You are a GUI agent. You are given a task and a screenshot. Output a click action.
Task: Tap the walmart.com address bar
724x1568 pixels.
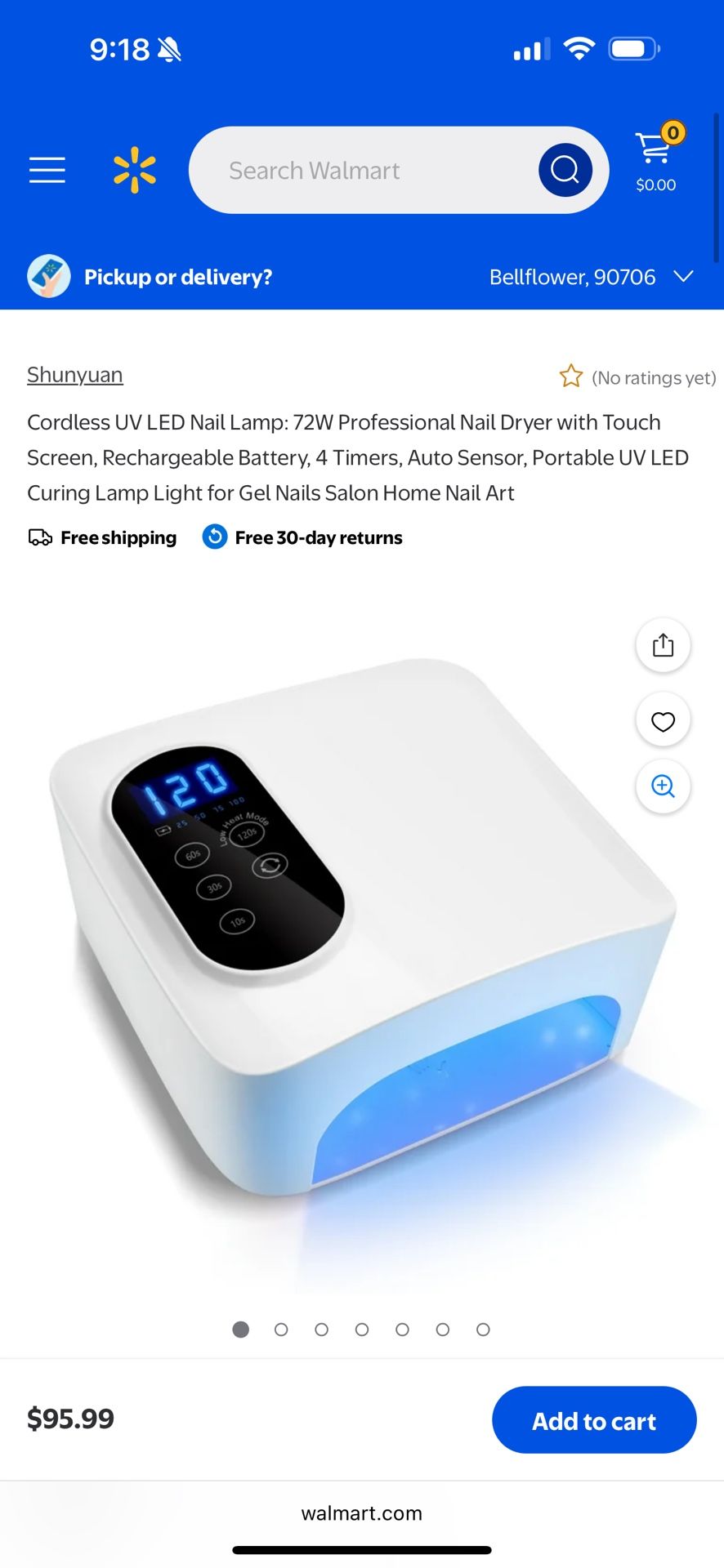click(x=362, y=1513)
